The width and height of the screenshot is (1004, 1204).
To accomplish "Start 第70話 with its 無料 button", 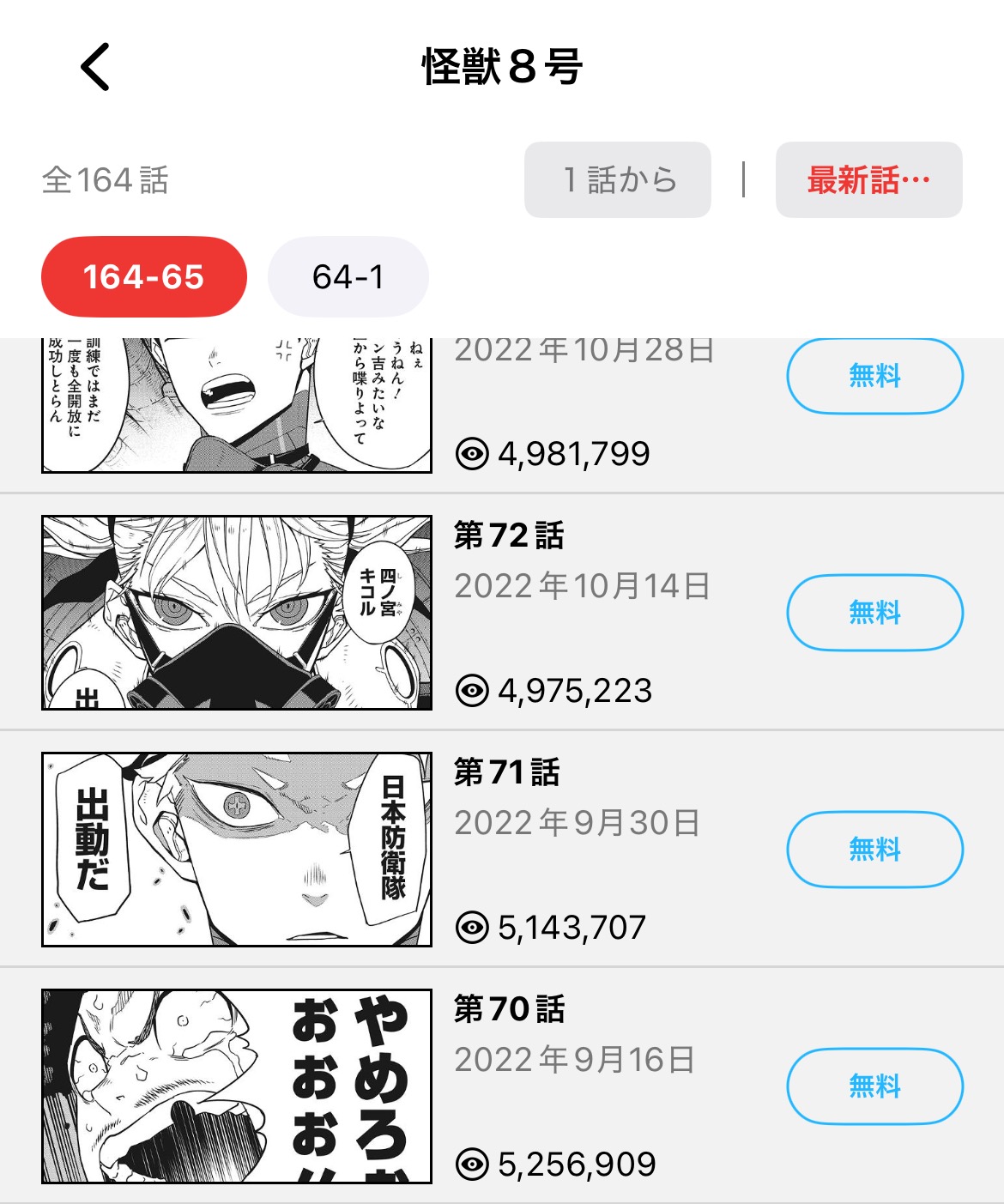I will click(x=874, y=1086).
